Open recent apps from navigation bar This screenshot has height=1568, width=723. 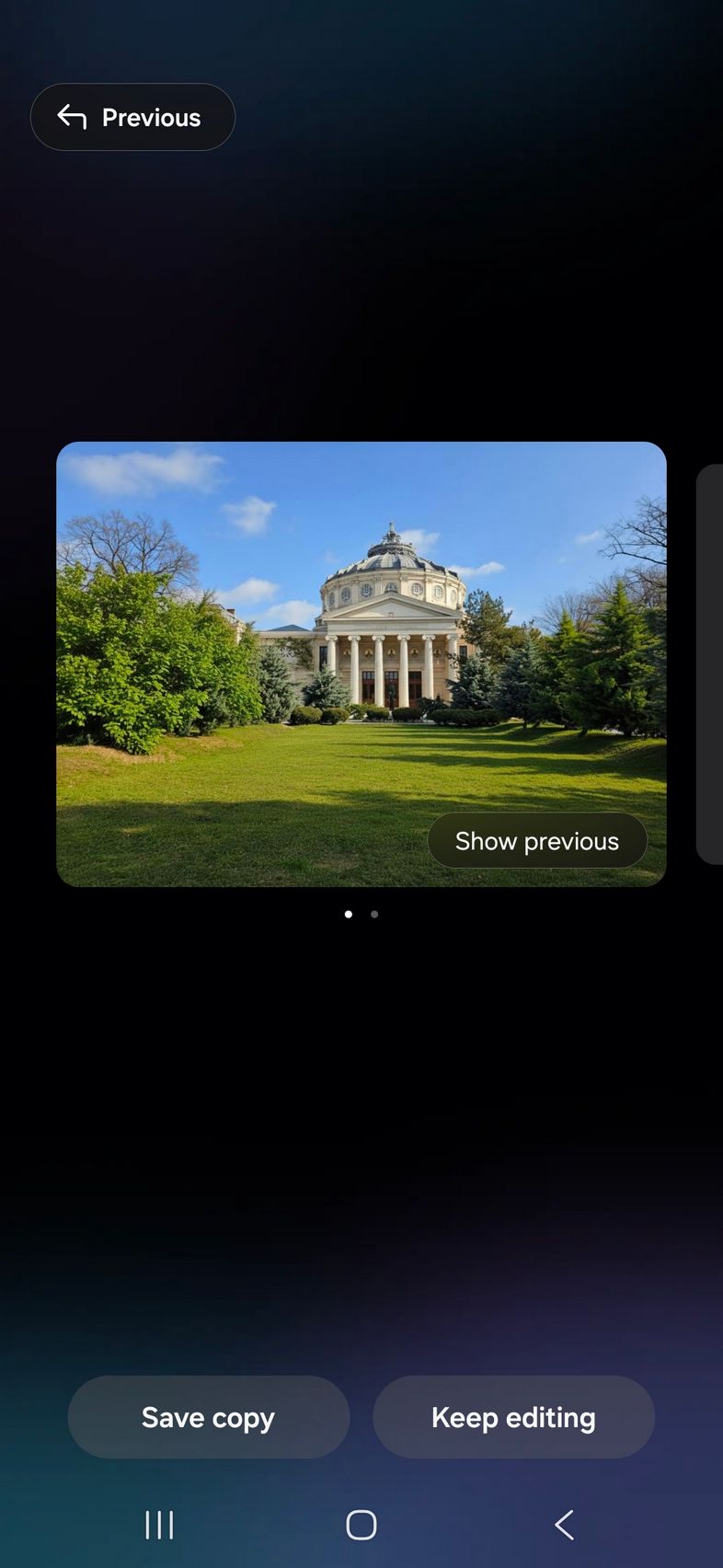tap(159, 1525)
